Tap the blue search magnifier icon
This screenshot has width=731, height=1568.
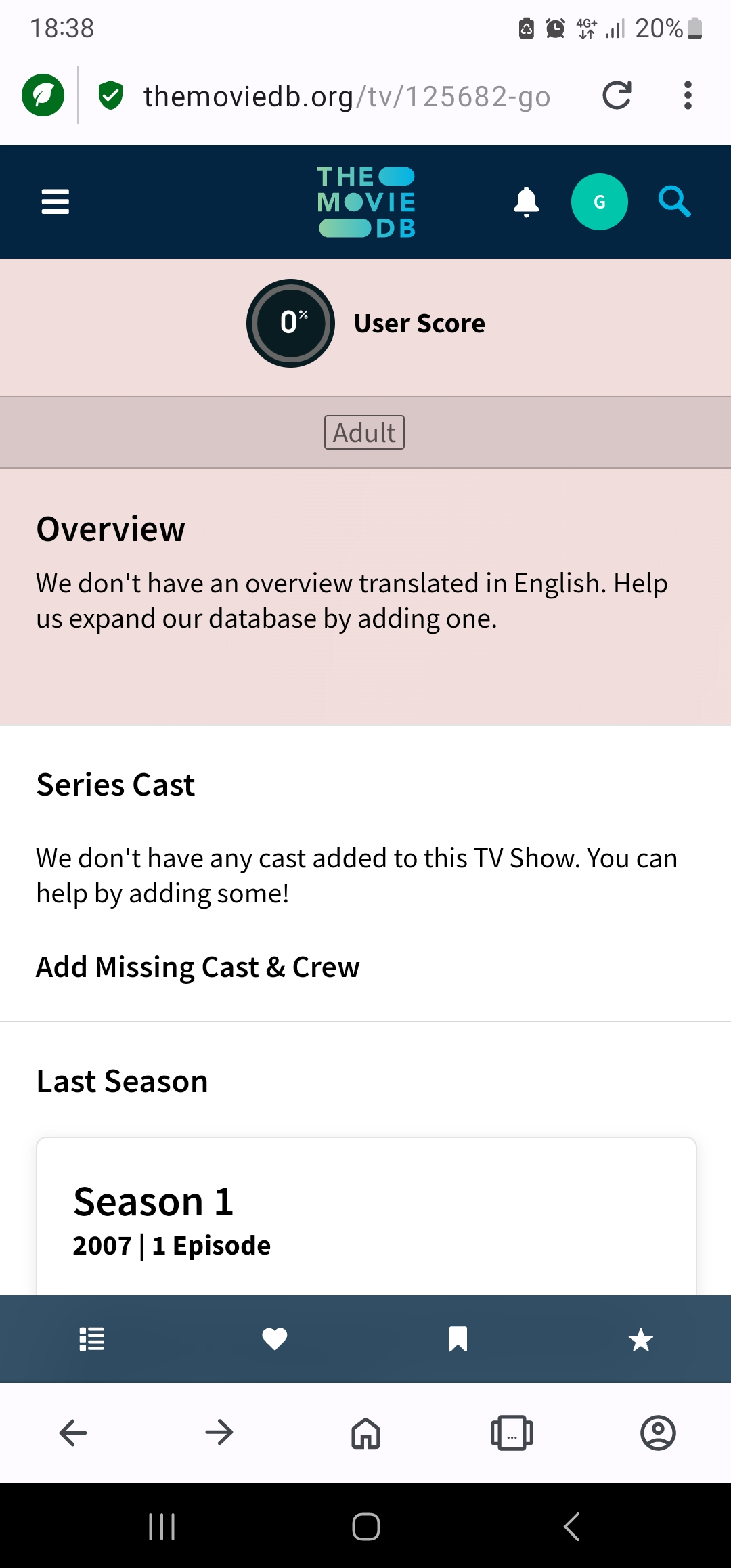(674, 202)
